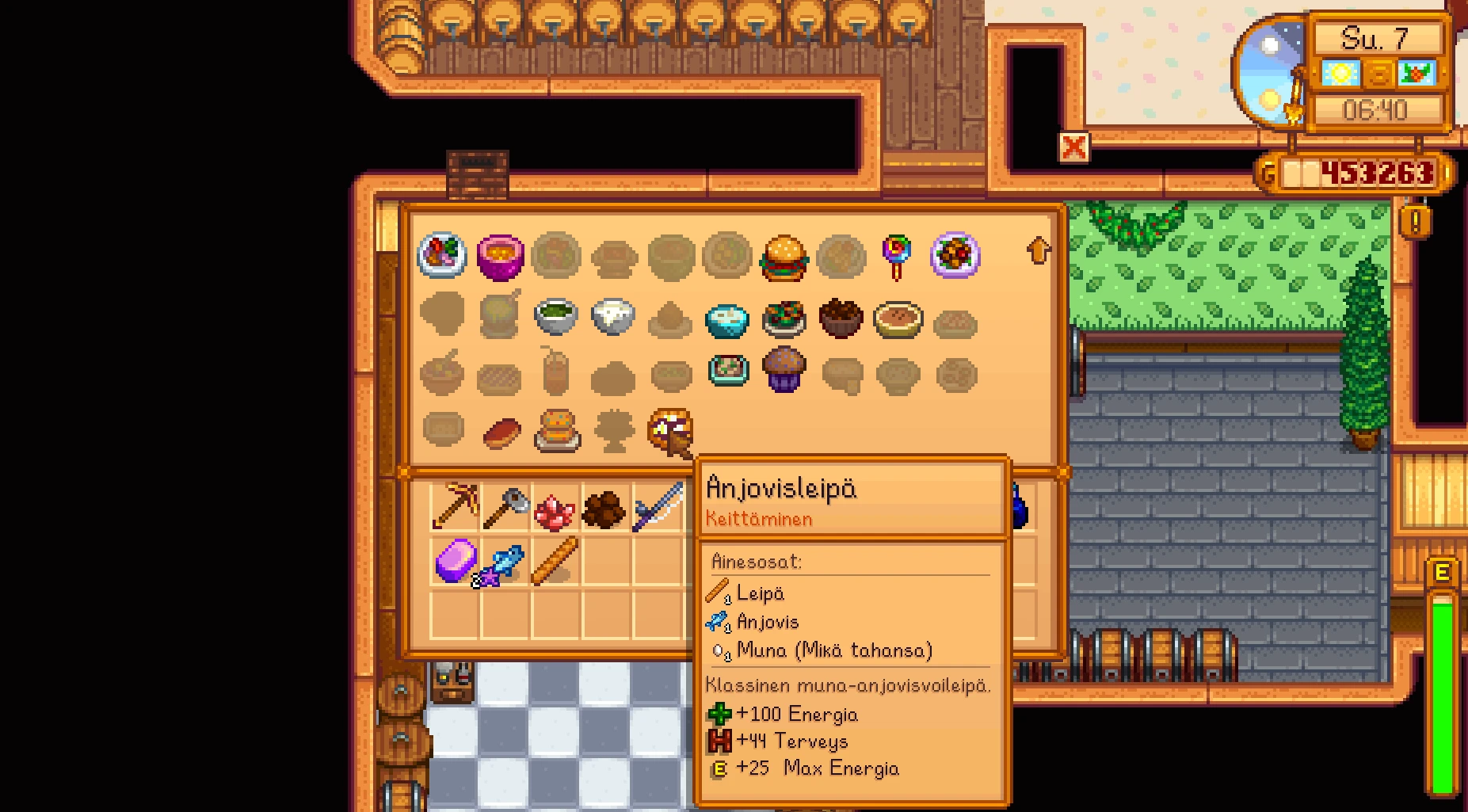Open the journal exclamation mark icon
The height and width of the screenshot is (812, 1468).
pos(1416,223)
